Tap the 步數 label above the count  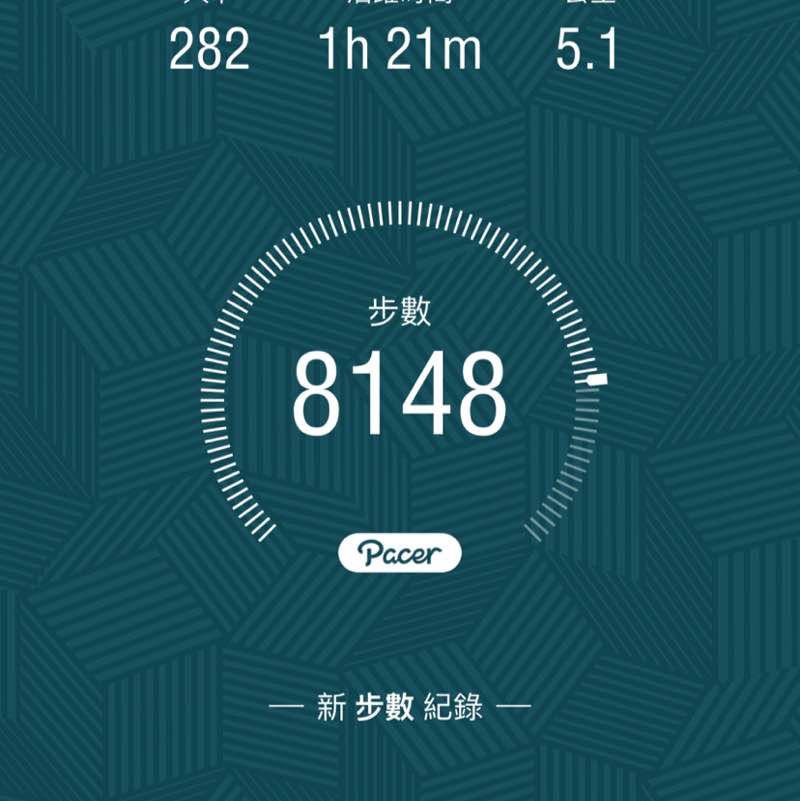[400, 310]
